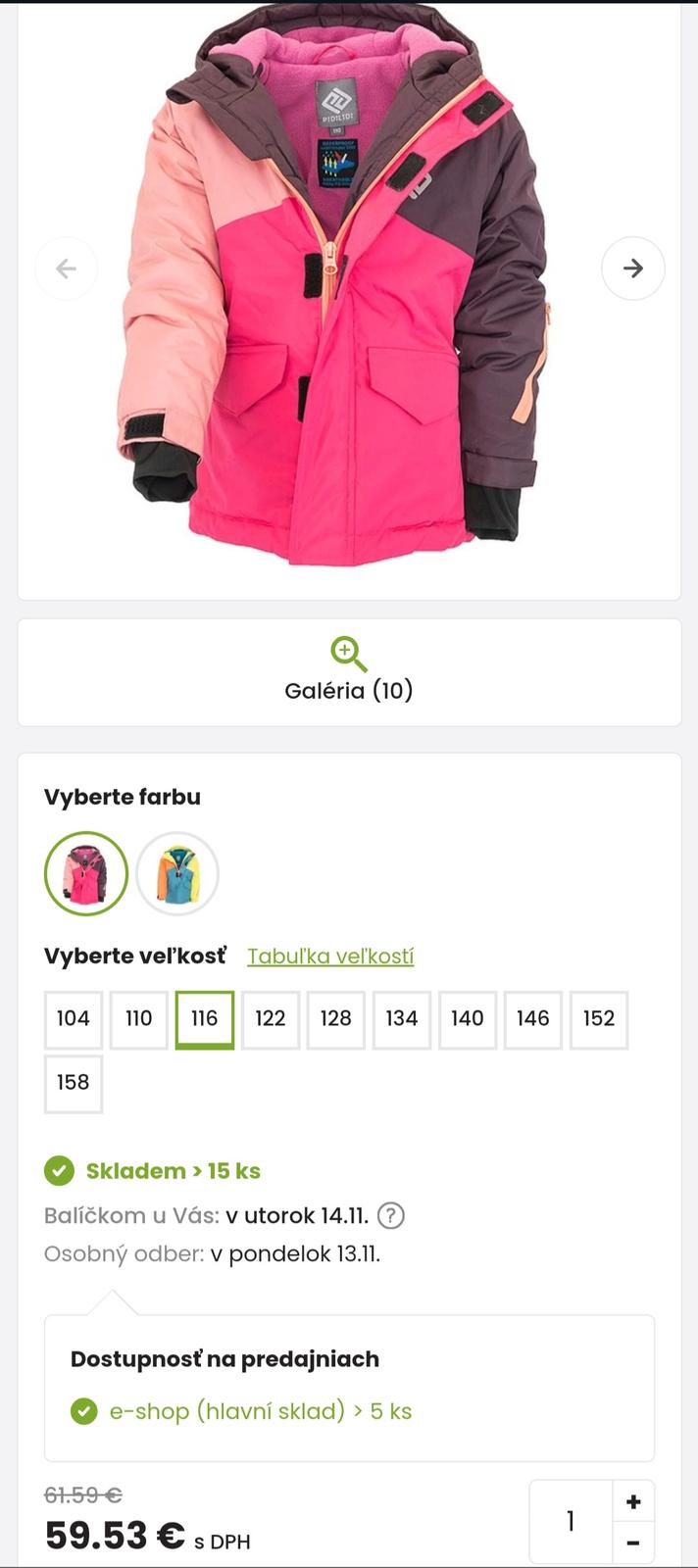This screenshot has width=698, height=1568.
Task: Select the blue-yellow jacket color
Action: (177, 873)
